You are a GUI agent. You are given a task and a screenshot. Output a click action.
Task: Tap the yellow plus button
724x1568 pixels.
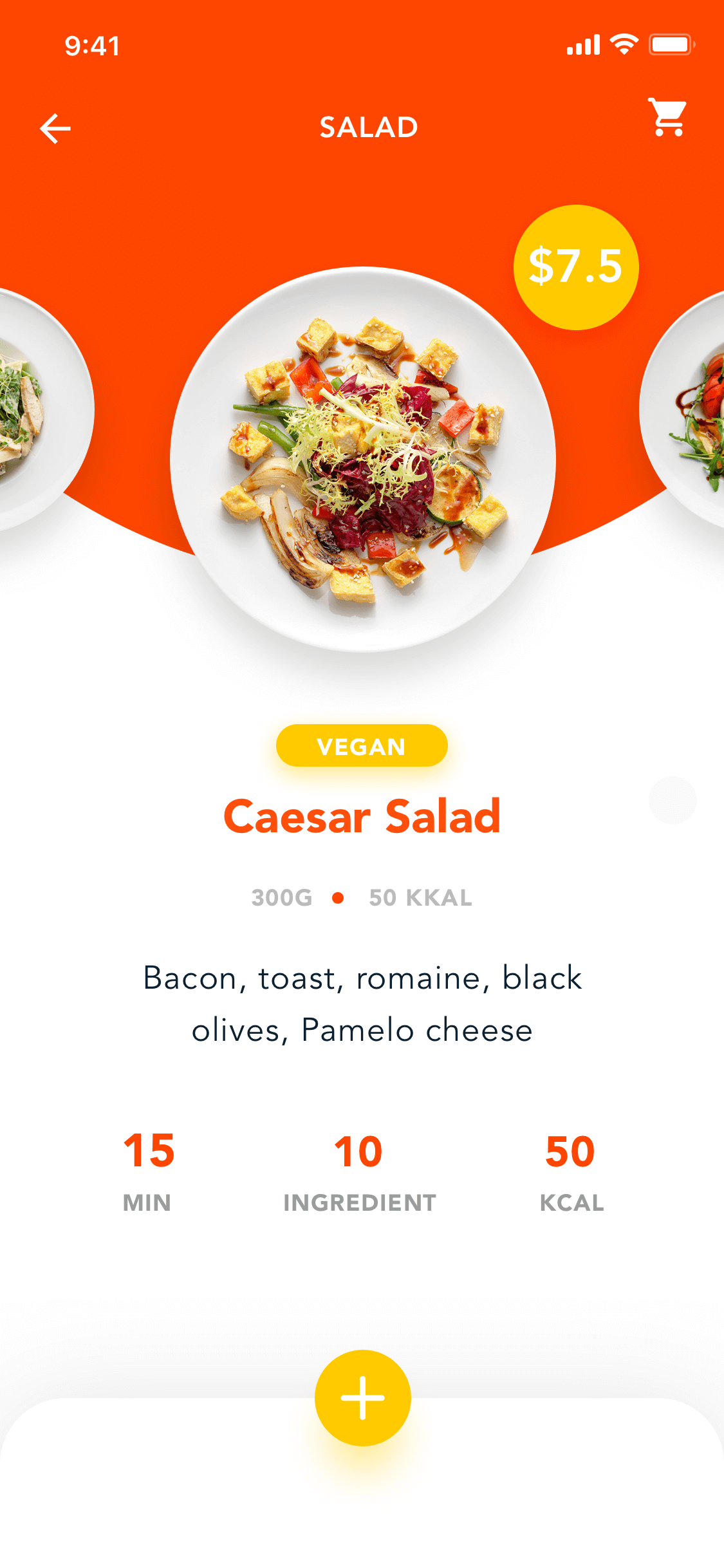[362, 1397]
